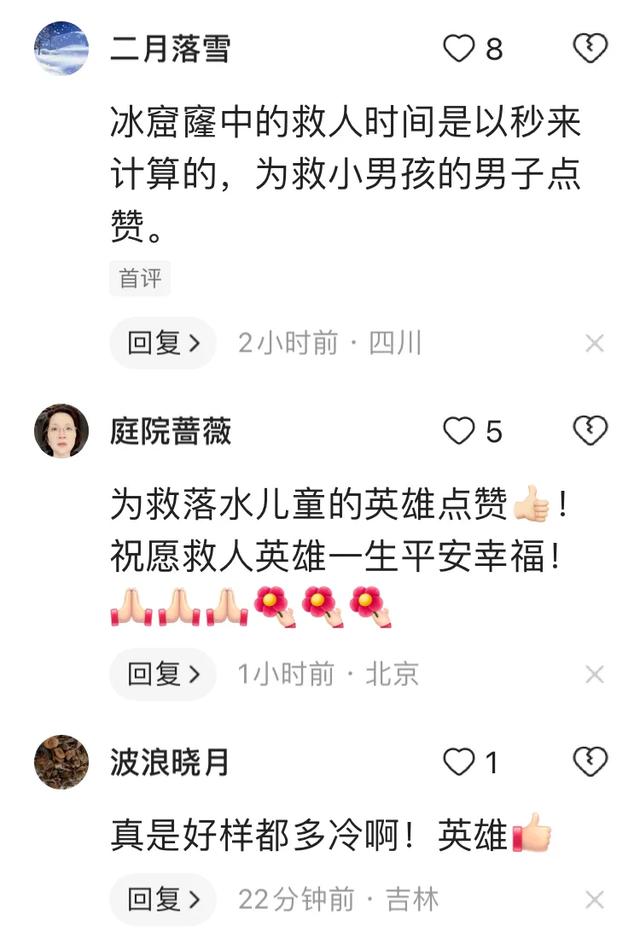This screenshot has width=640, height=944.
Task: Reply to 庭院蔷薇's comment
Action: (x=162, y=674)
